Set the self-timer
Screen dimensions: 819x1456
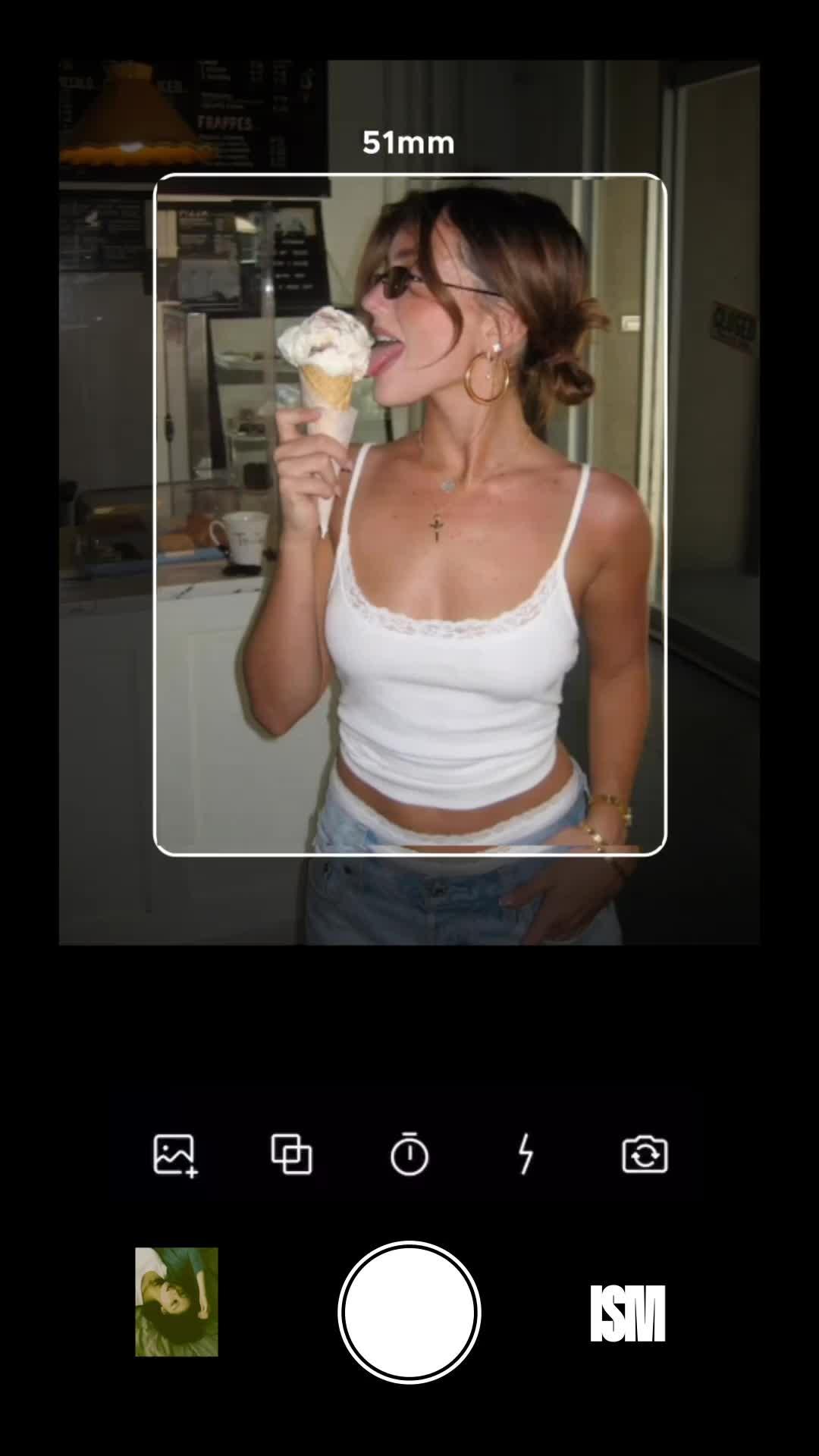pyautogui.click(x=409, y=1154)
